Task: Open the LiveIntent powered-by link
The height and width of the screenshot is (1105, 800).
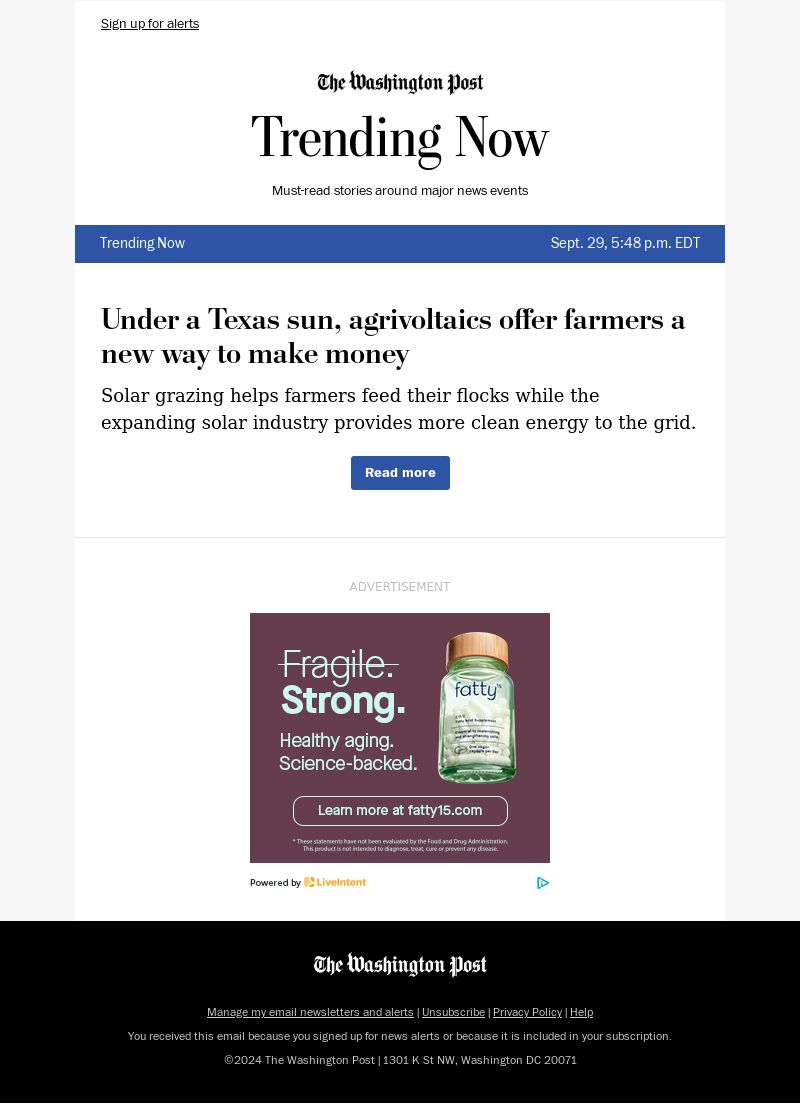Action: [334, 883]
